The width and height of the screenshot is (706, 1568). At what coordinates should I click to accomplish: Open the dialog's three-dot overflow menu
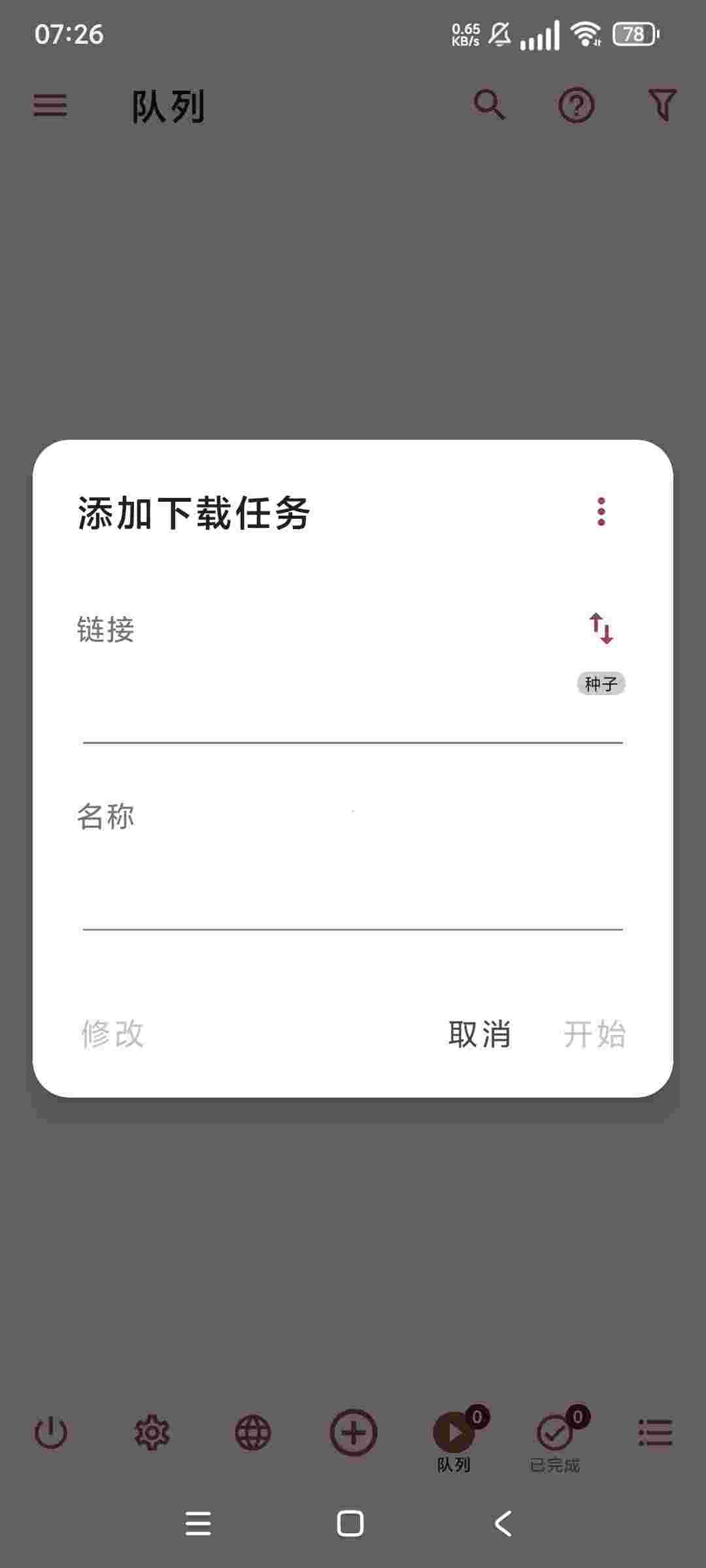click(x=601, y=512)
